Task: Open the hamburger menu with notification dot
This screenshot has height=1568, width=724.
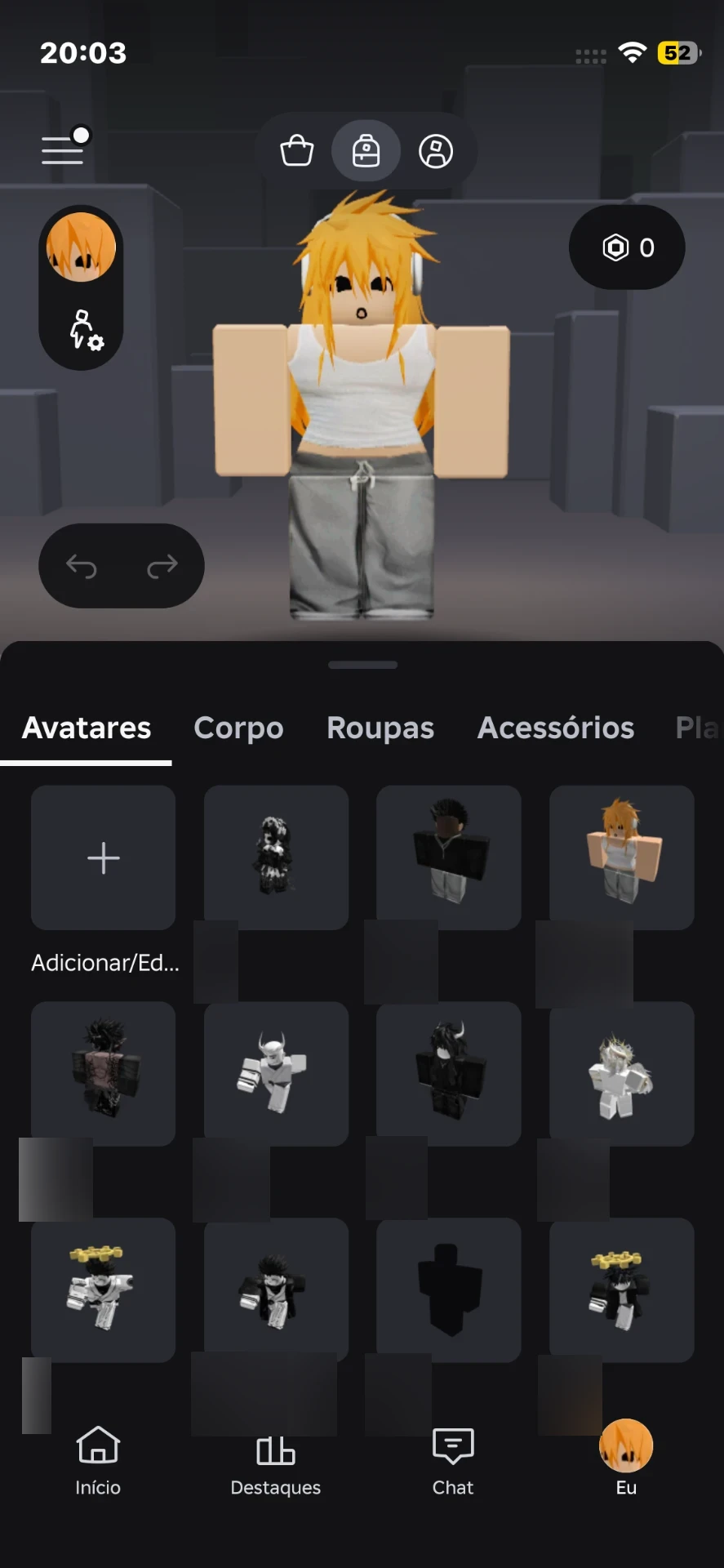Action: (x=64, y=147)
